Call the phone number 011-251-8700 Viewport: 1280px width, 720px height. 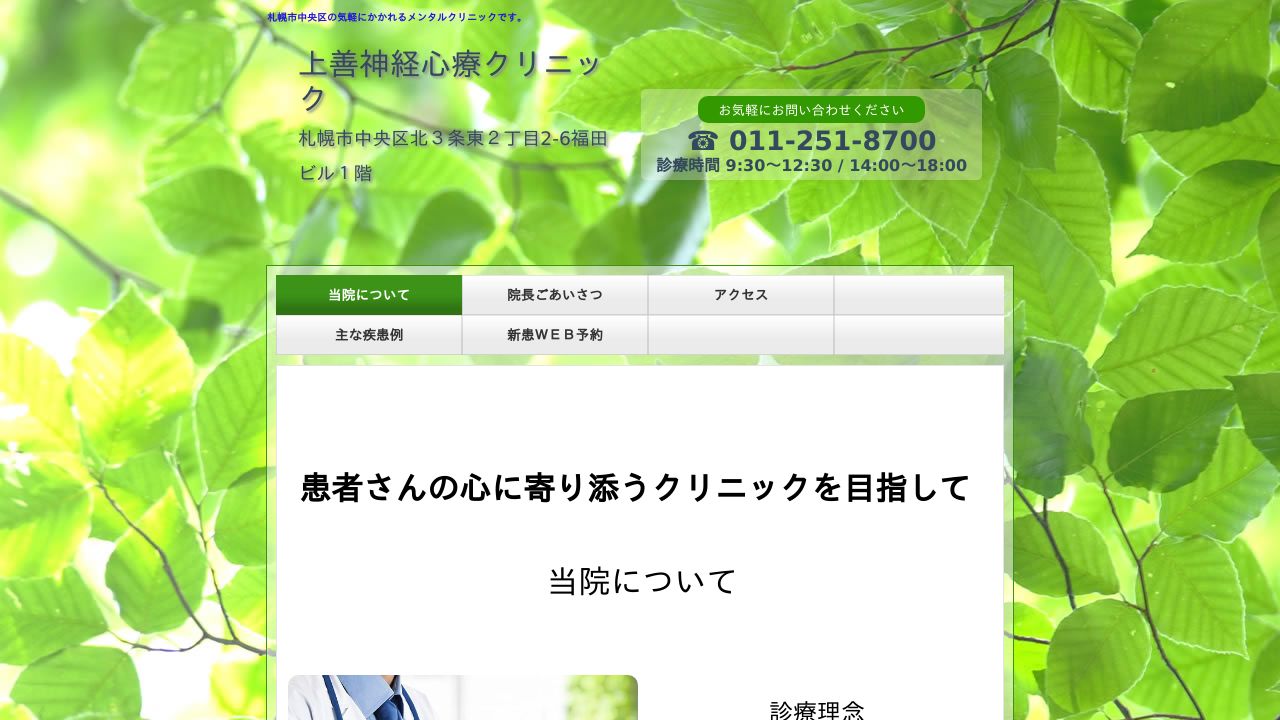(x=812, y=141)
